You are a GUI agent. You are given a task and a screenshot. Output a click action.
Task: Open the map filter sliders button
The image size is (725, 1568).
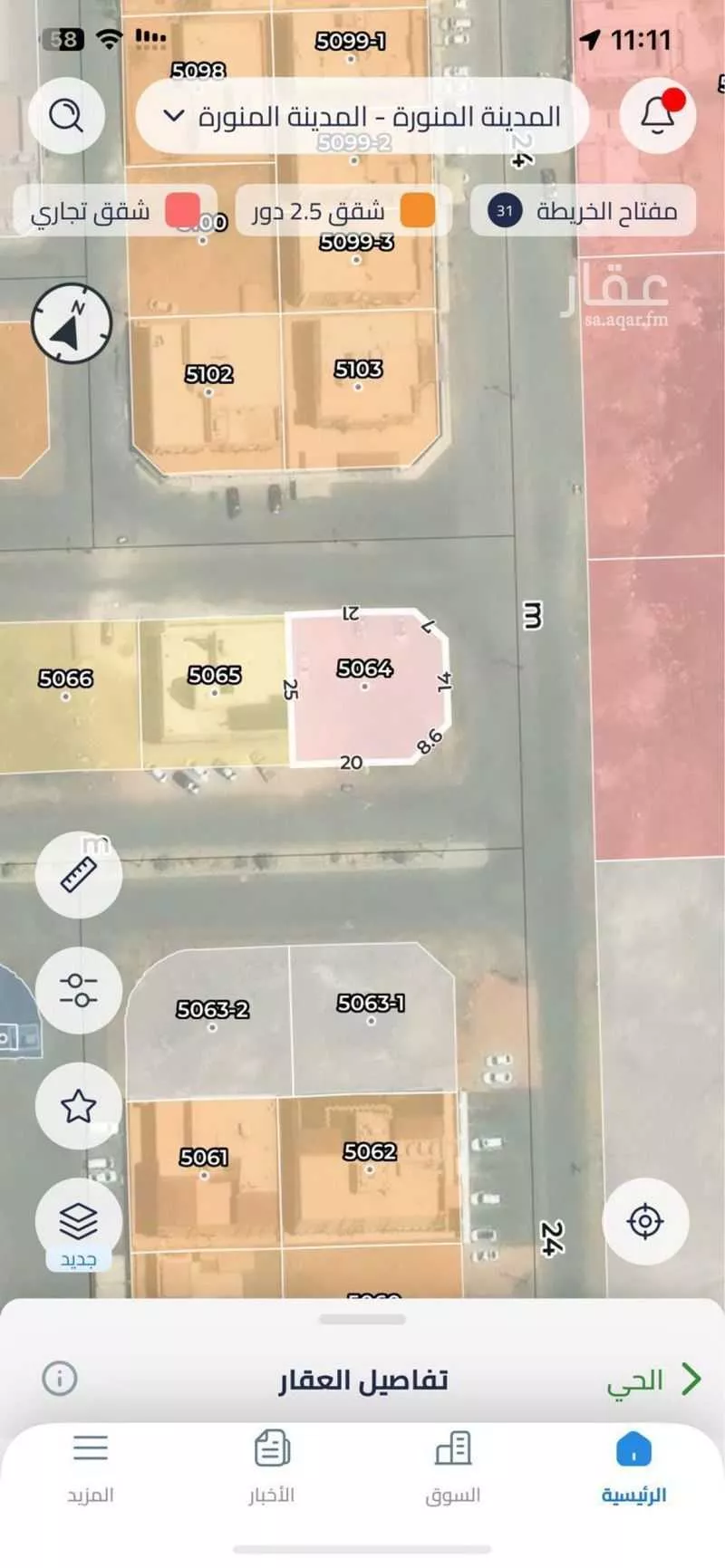[x=79, y=990]
